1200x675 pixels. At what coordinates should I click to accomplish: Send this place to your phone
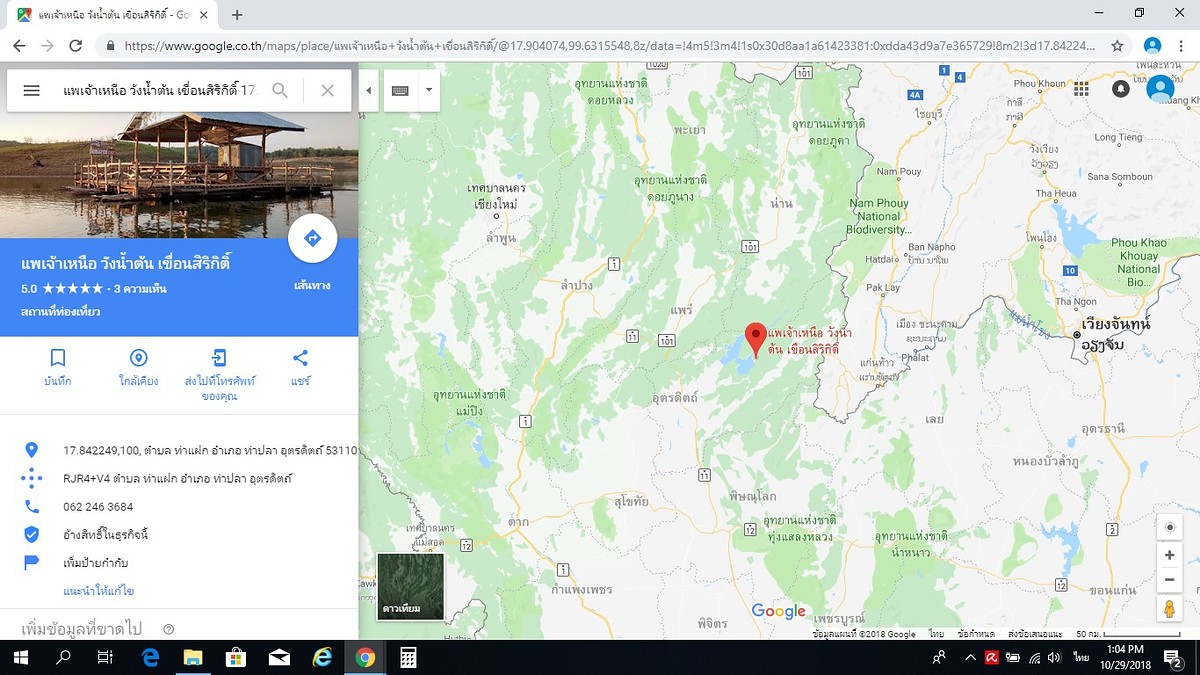(x=219, y=358)
